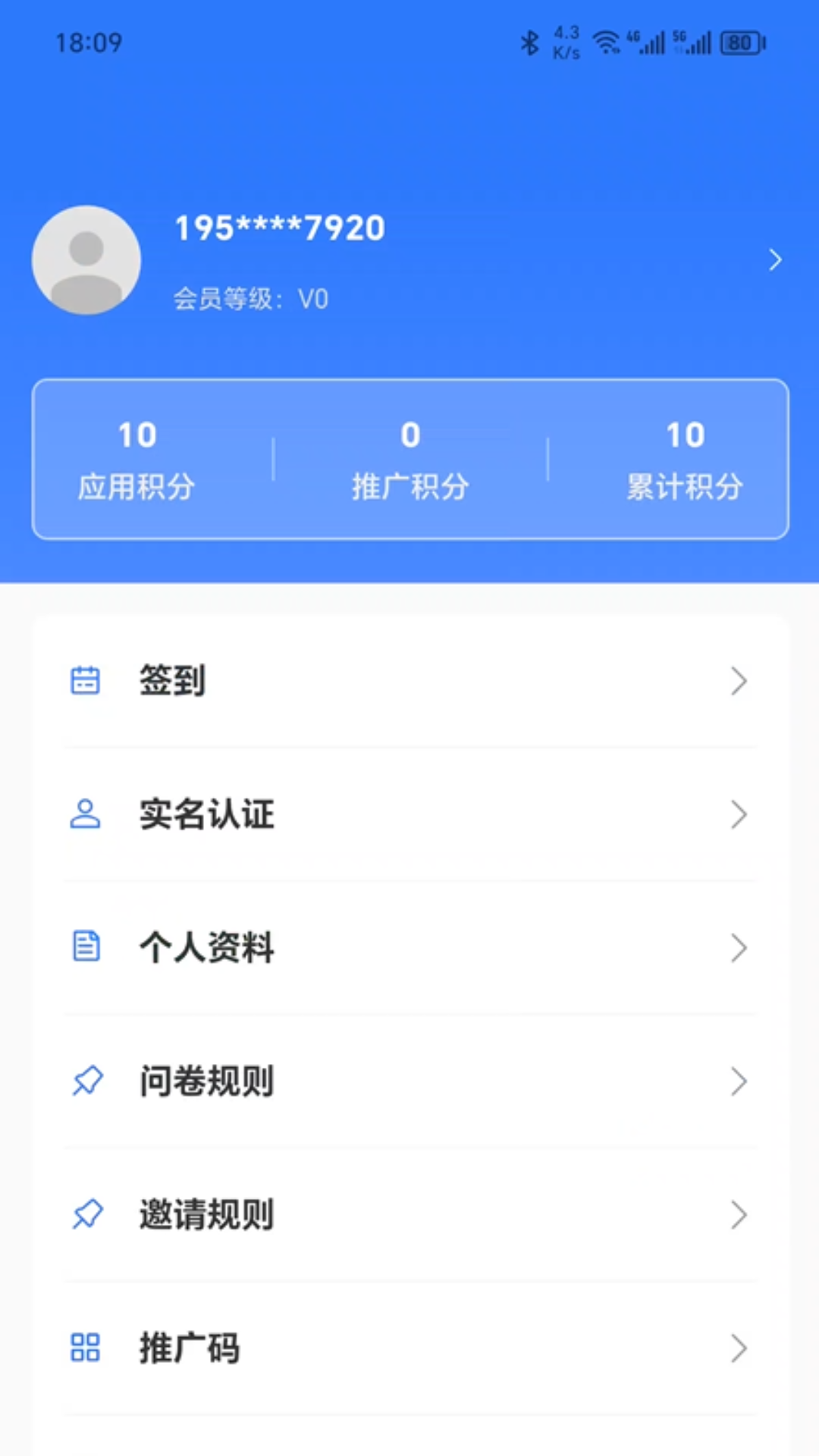Image resolution: width=819 pixels, height=1456 pixels.
Task: Open 个人资料 personal info
Action: 409,948
